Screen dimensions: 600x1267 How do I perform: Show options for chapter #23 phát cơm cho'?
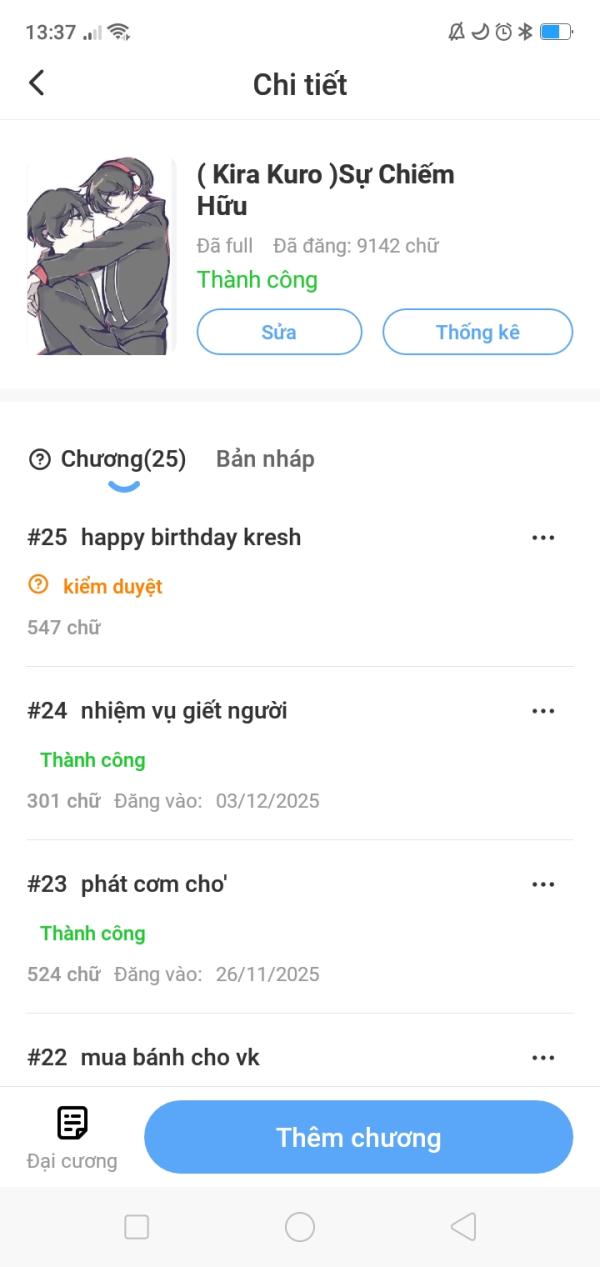pyautogui.click(x=543, y=884)
